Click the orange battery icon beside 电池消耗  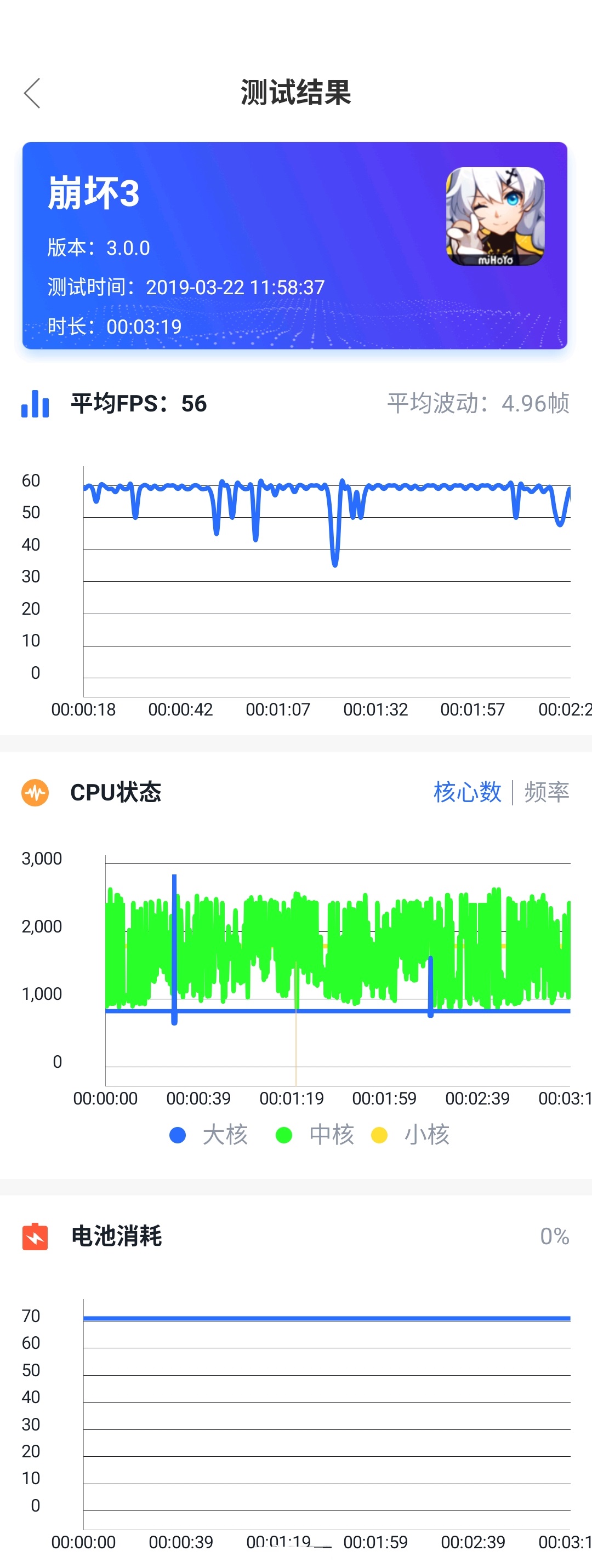35,1238
